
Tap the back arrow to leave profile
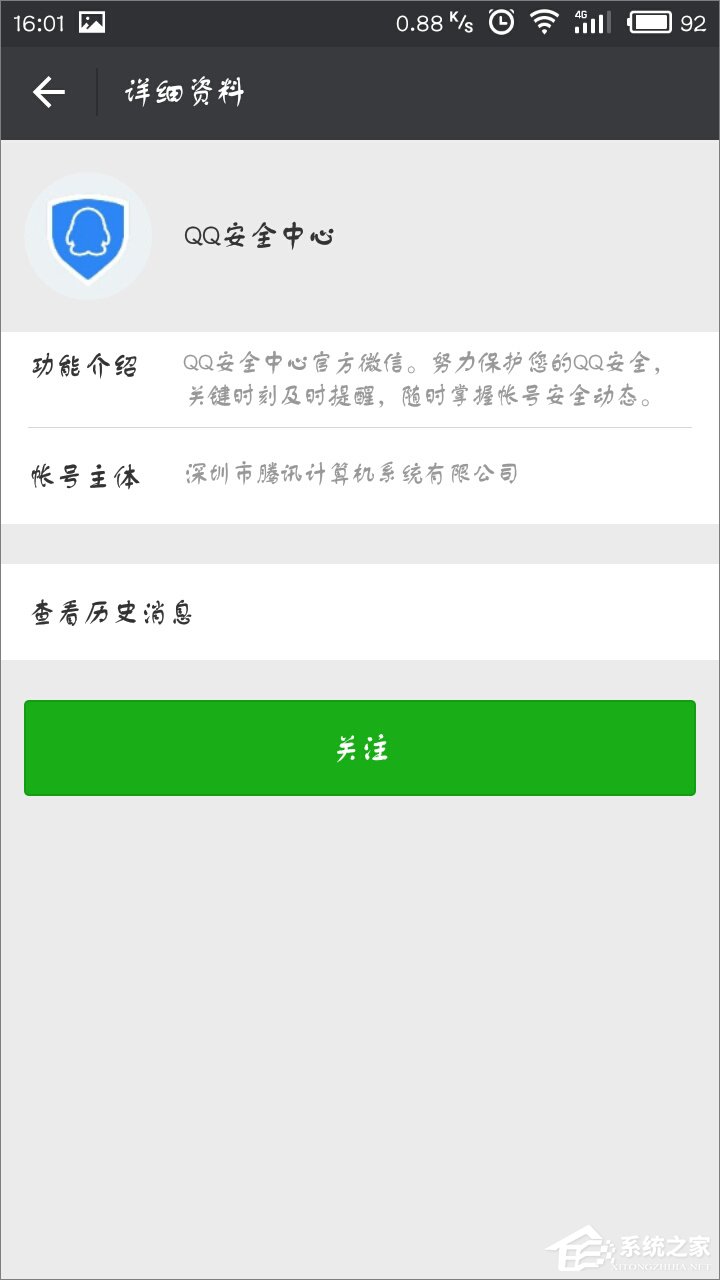point(48,91)
